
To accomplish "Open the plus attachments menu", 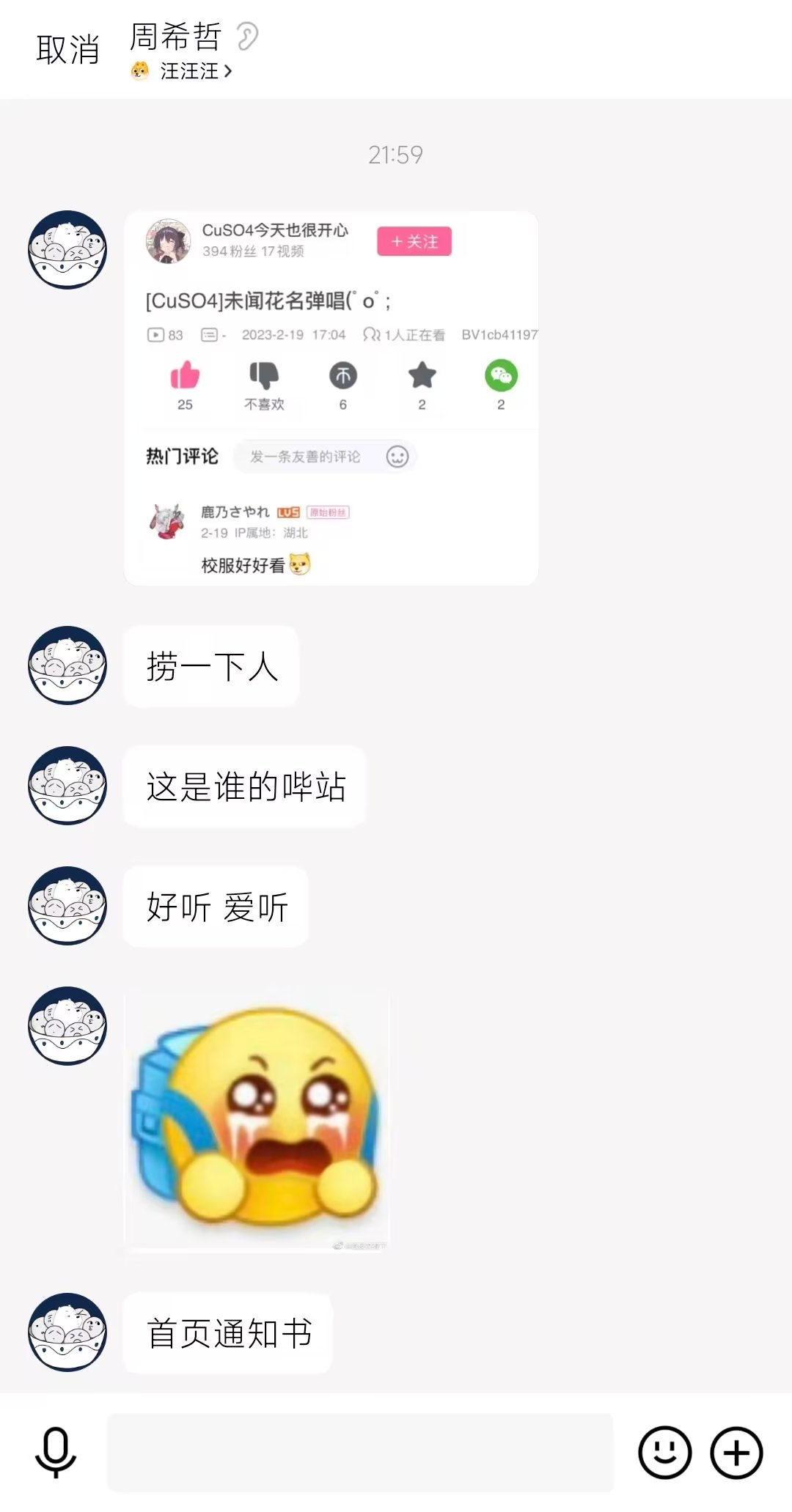I will (736, 1452).
